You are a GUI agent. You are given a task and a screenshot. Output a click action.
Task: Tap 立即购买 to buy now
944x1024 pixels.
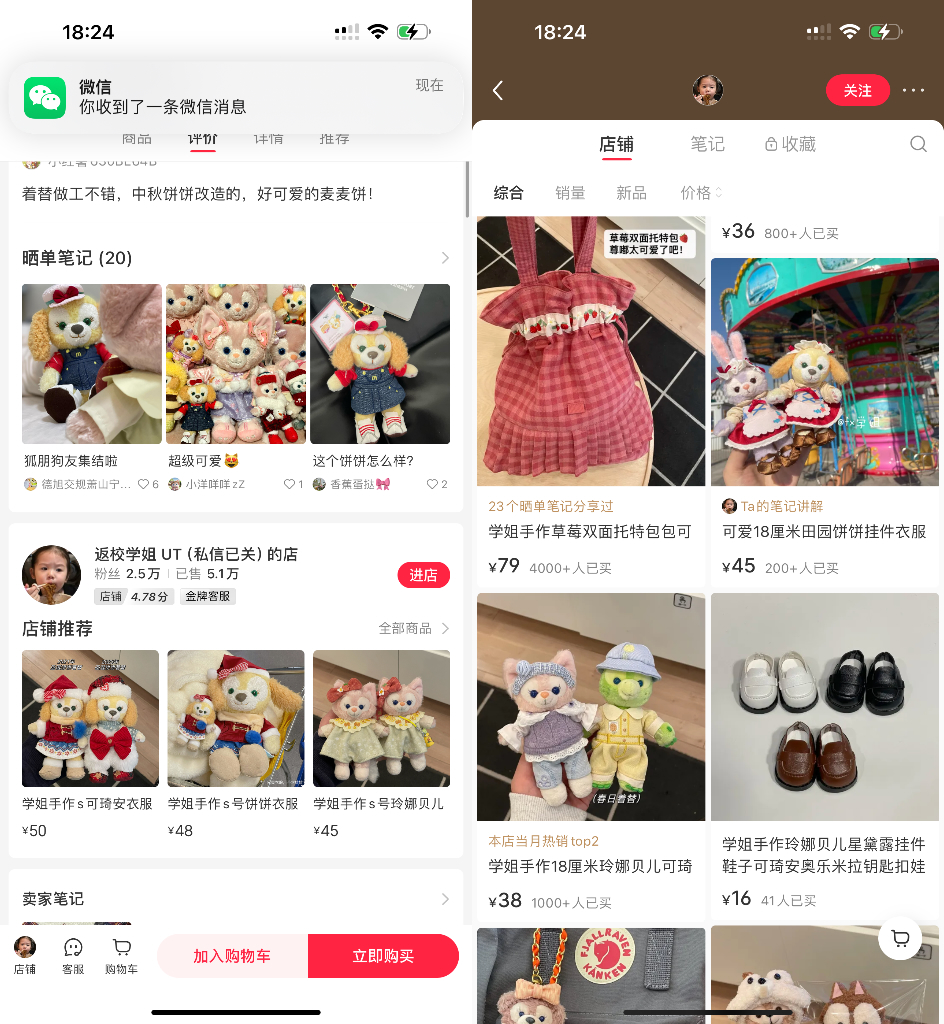click(x=383, y=956)
